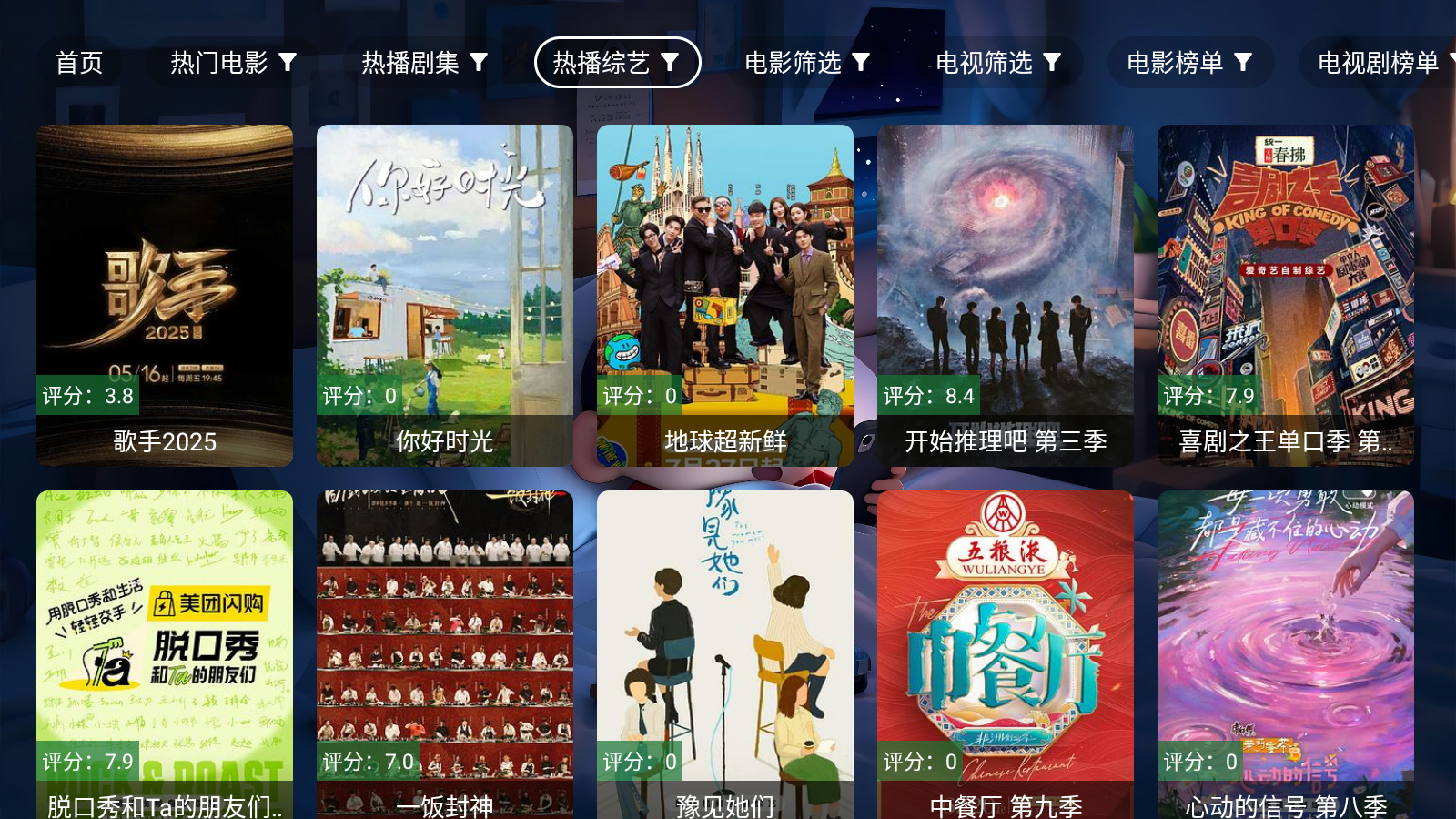This screenshot has height=819, width=1456.
Task: Open the 歌手2025 show card
Action: [x=165, y=296]
